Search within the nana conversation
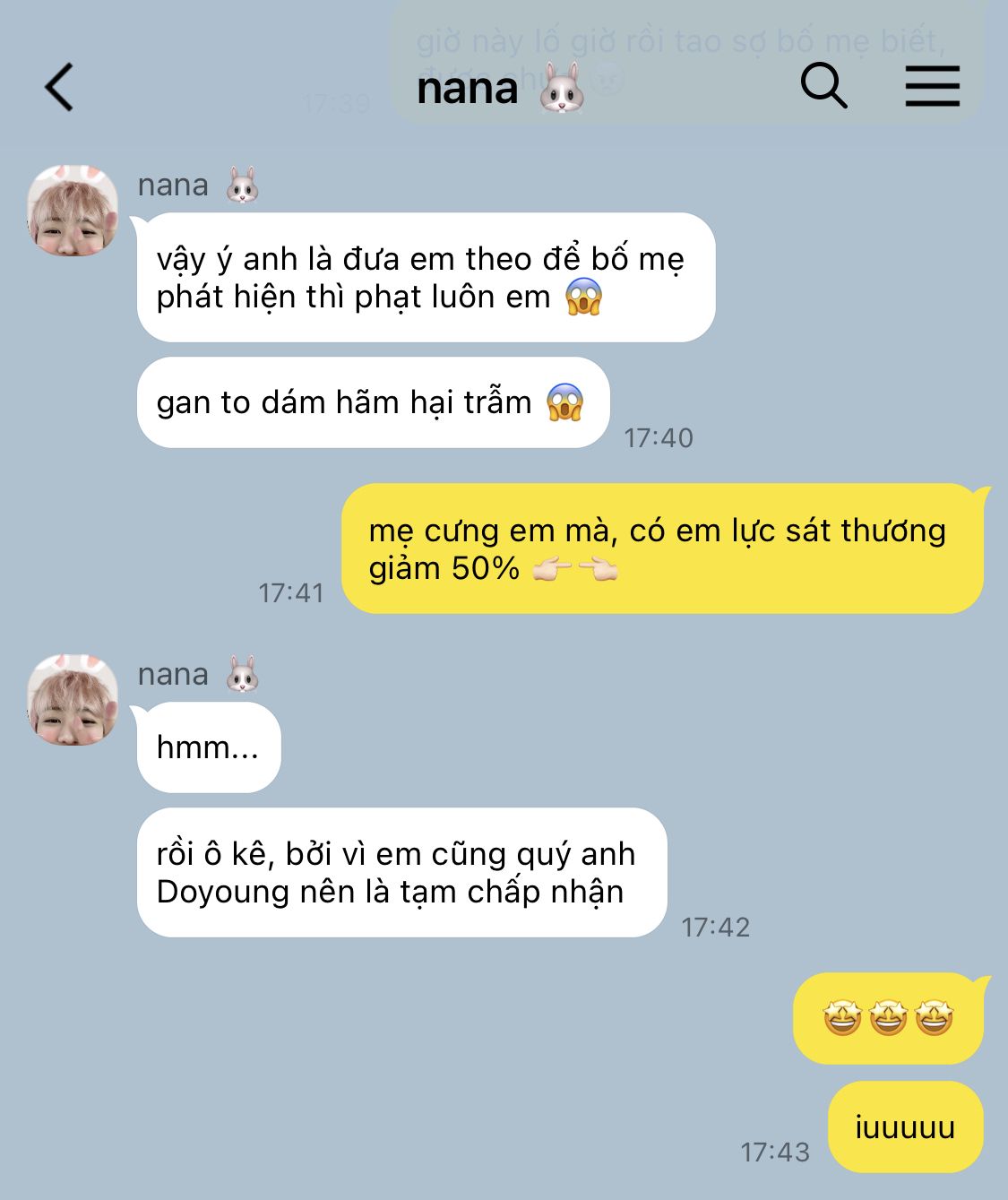This screenshot has height=1200, width=1008. pos(823,86)
